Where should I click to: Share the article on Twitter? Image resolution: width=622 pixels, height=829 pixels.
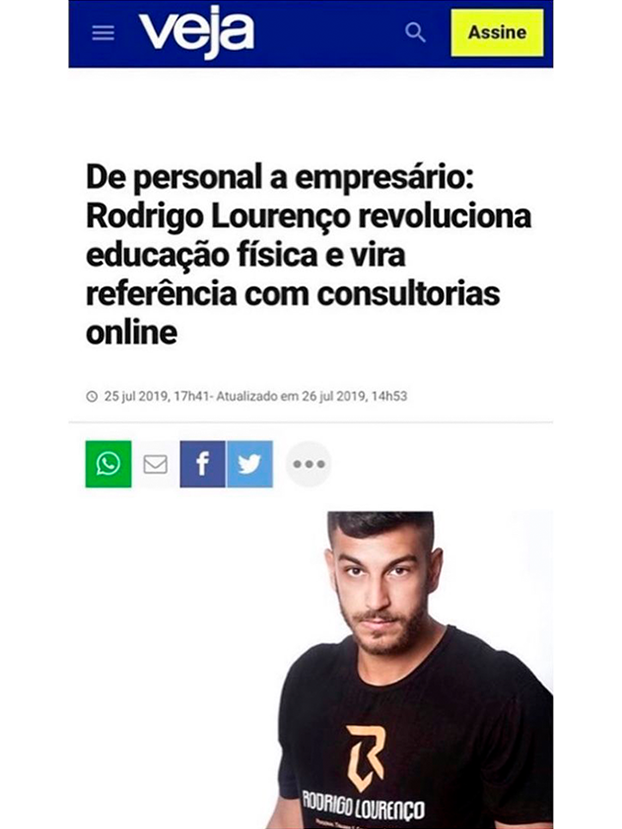click(249, 464)
